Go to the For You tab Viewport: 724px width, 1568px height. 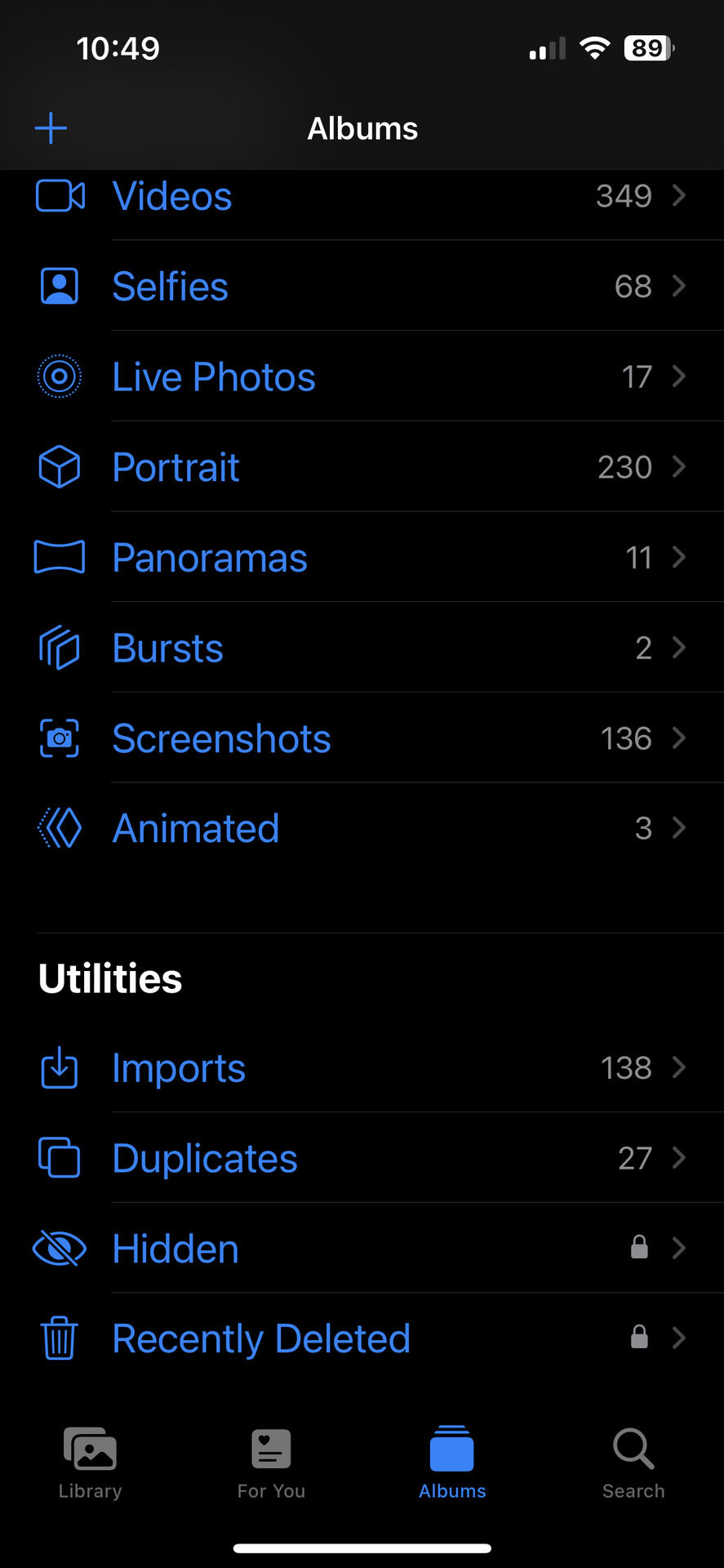(271, 1463)
